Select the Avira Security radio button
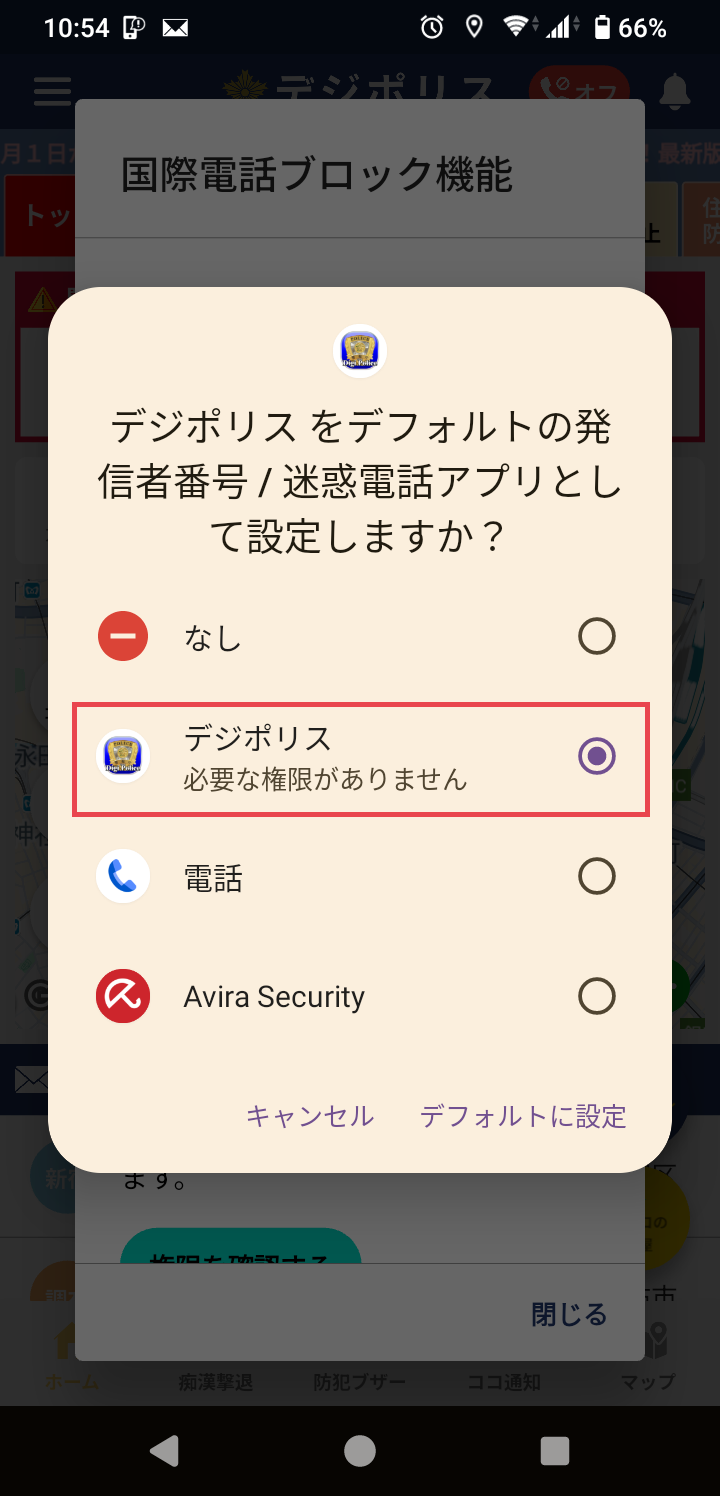720x1496 pixels. pyautogui.click(x=596, y=996)
